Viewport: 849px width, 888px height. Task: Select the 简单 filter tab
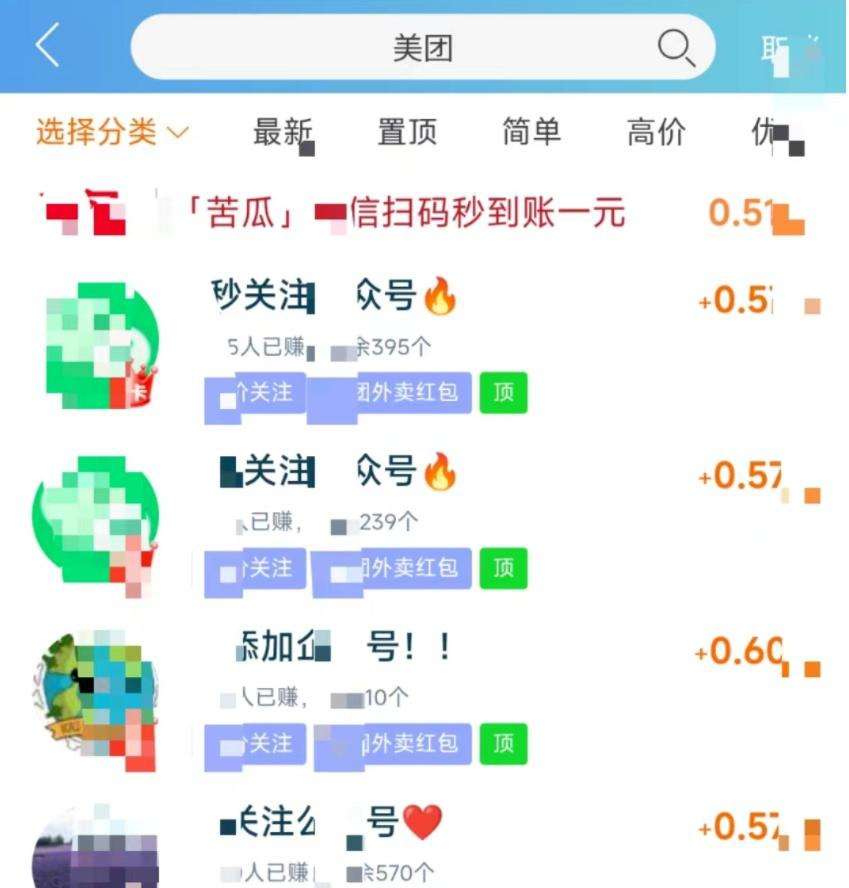coord(532,132)
